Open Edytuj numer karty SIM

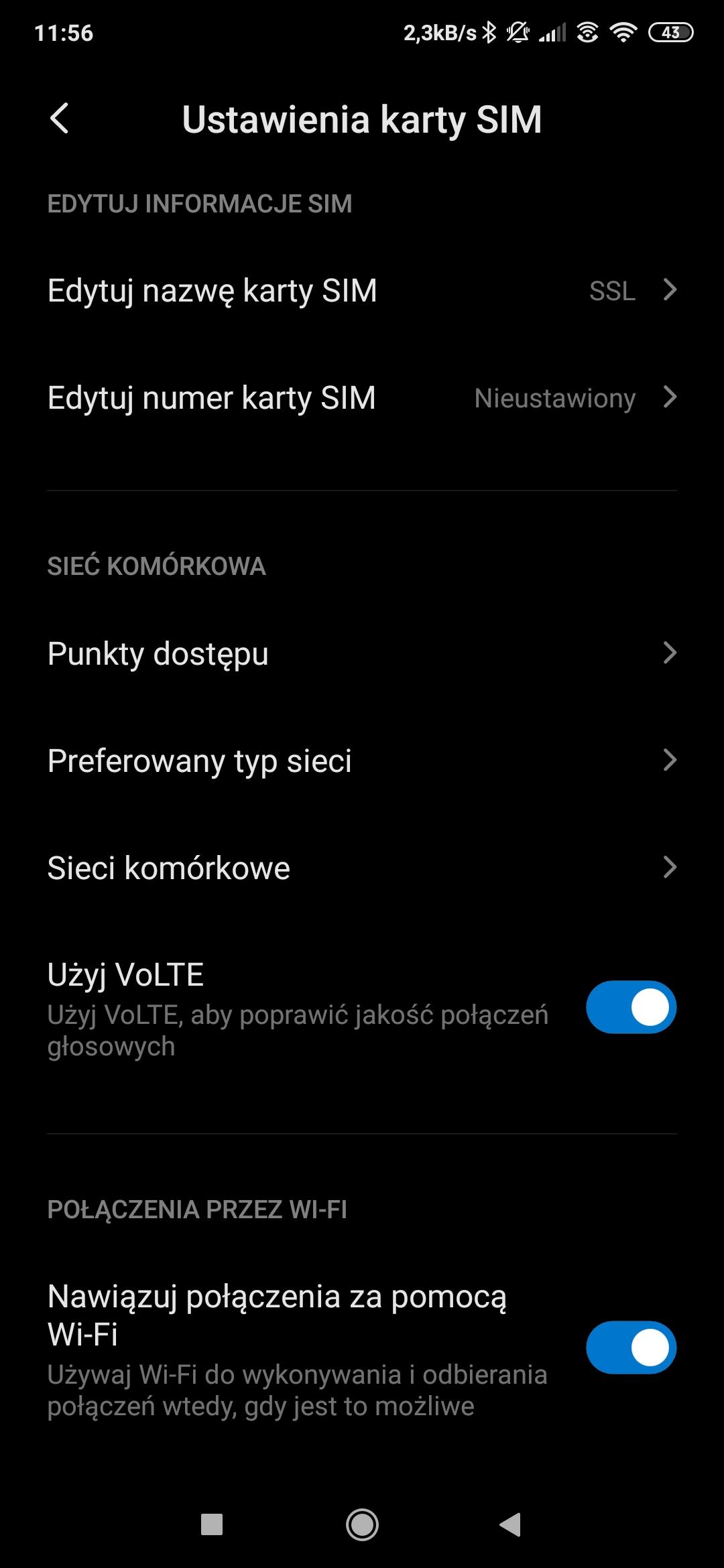tap(362, 398)
